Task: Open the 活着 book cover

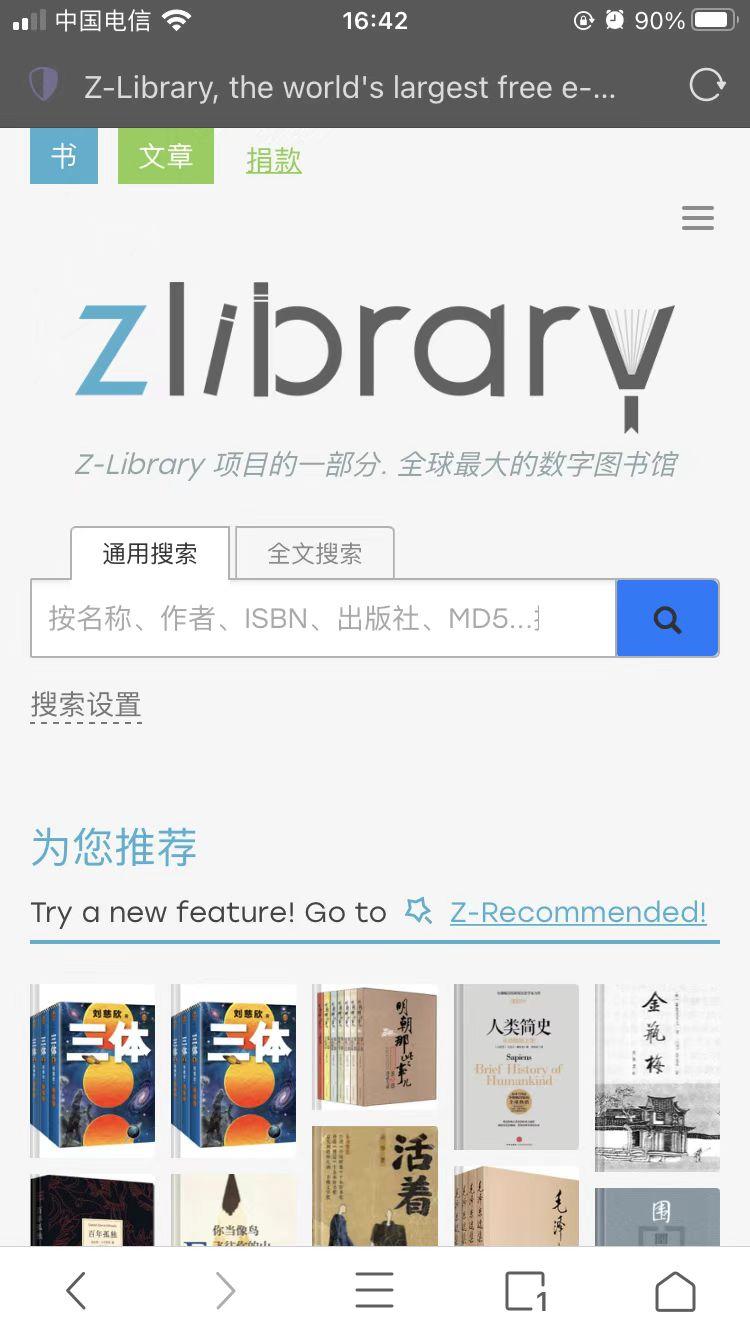Action: pyautogui.click(x=375, y=1186)
